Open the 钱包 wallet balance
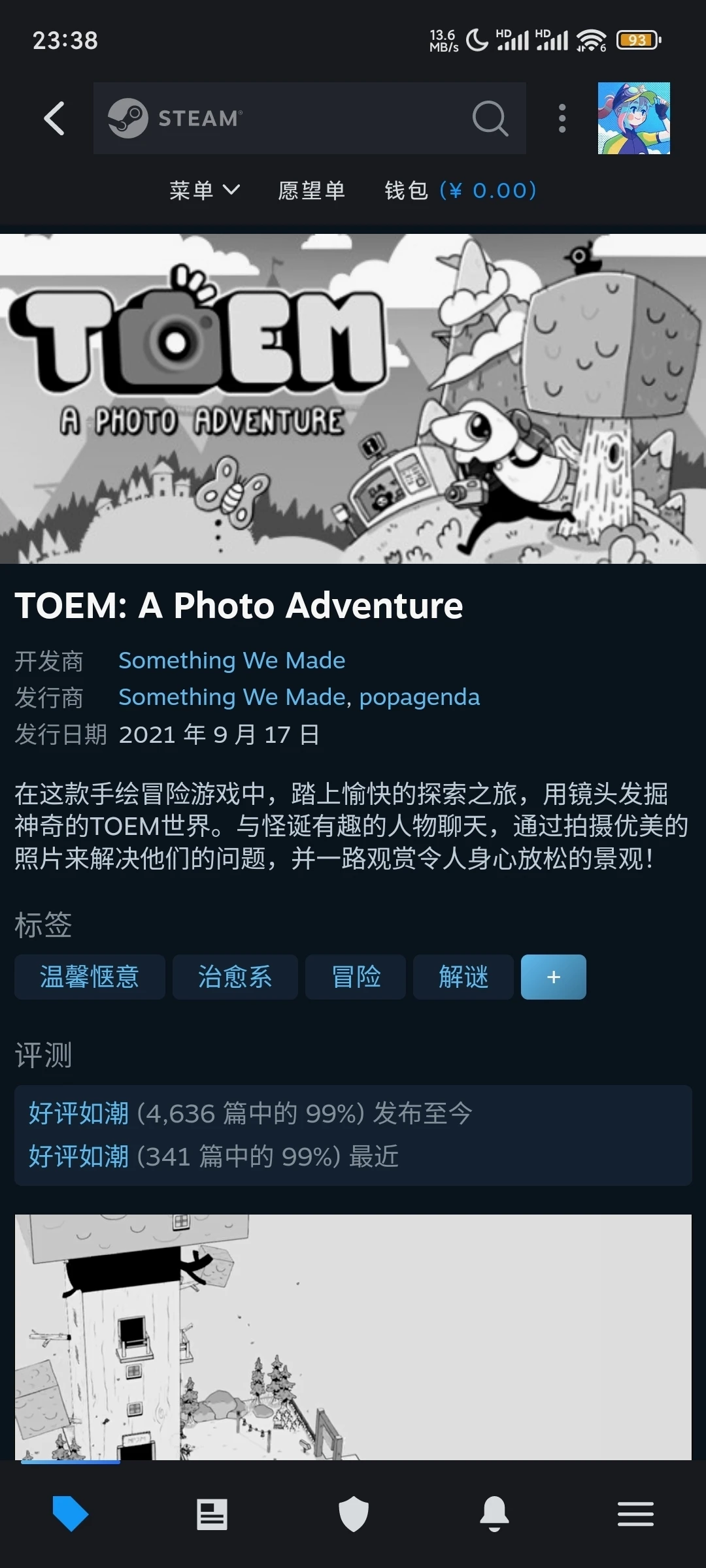Image resolution: width=706 pixels, height=1568 pixels. [460, 190]
